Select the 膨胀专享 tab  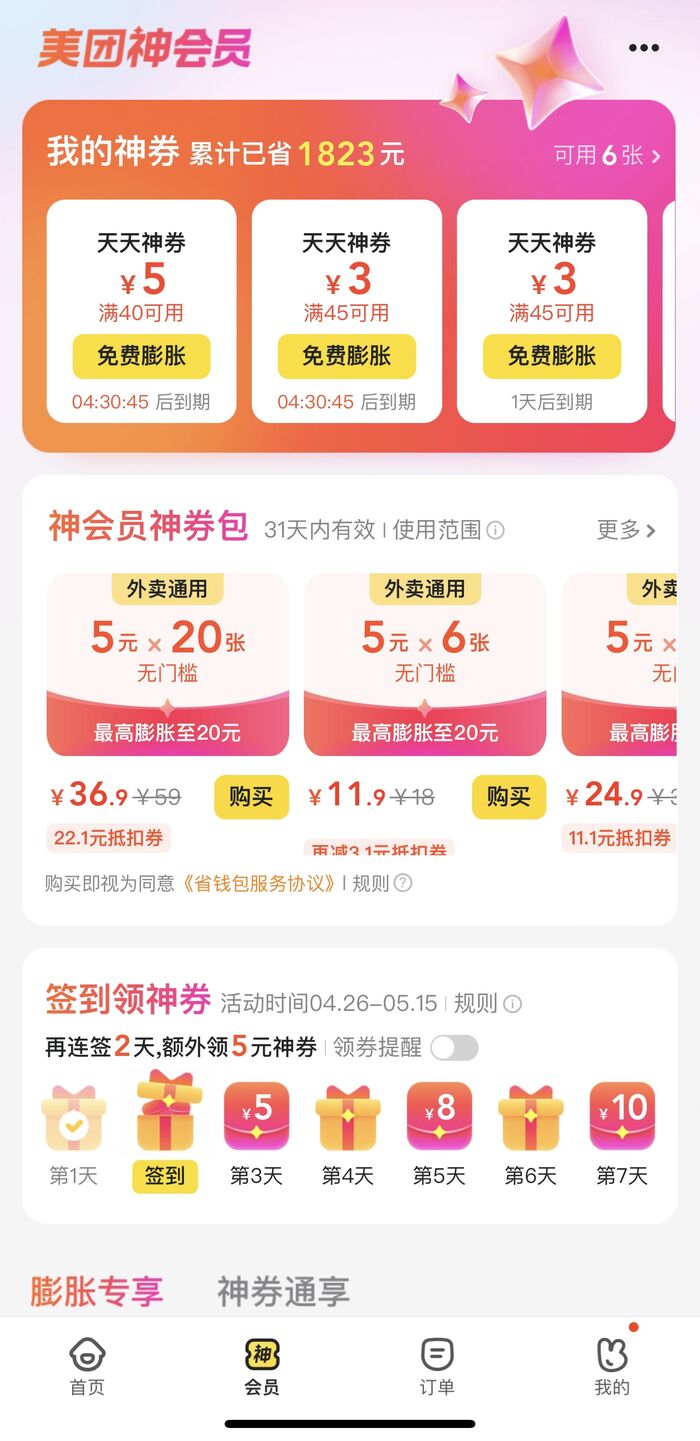[x=96, y=1291]
